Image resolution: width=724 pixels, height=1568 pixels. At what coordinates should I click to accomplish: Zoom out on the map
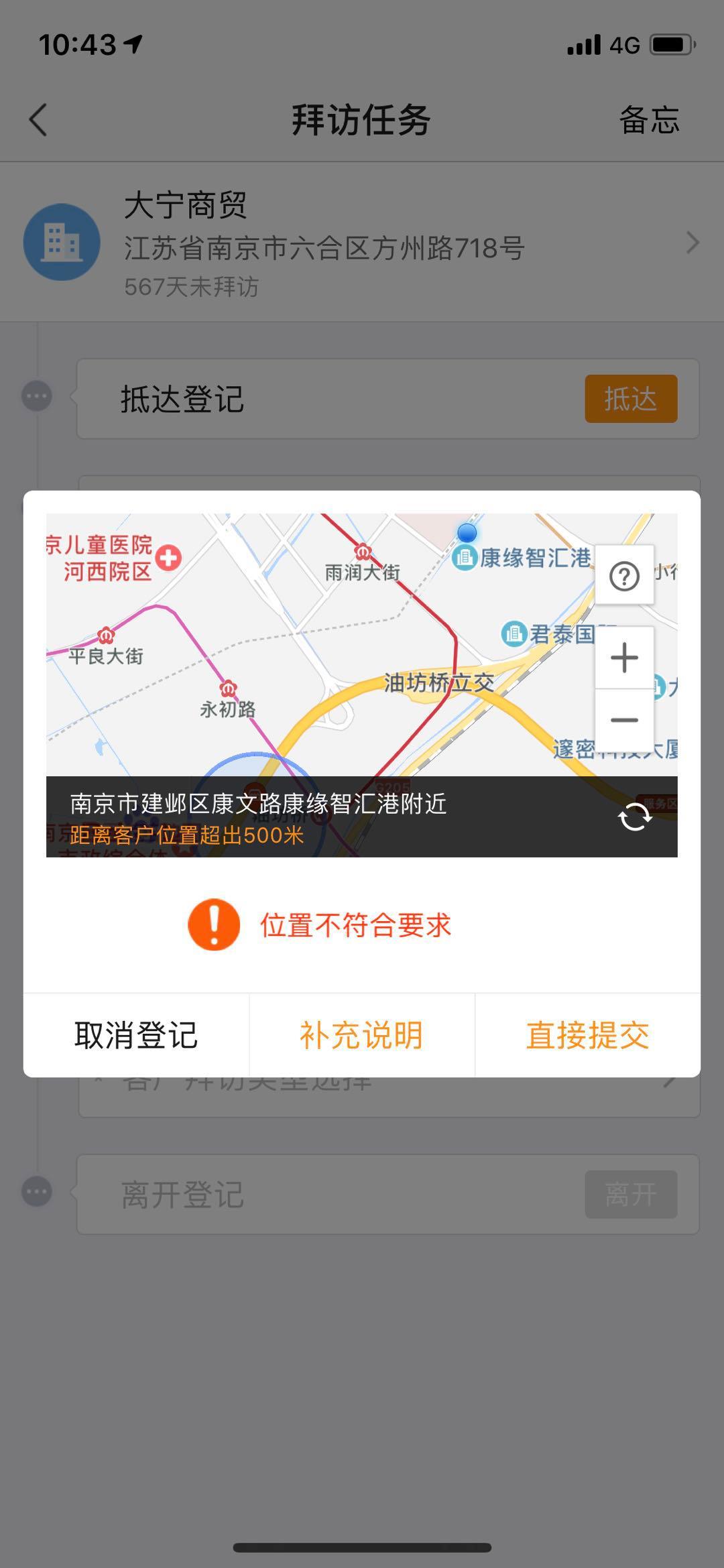click(624, 720)
